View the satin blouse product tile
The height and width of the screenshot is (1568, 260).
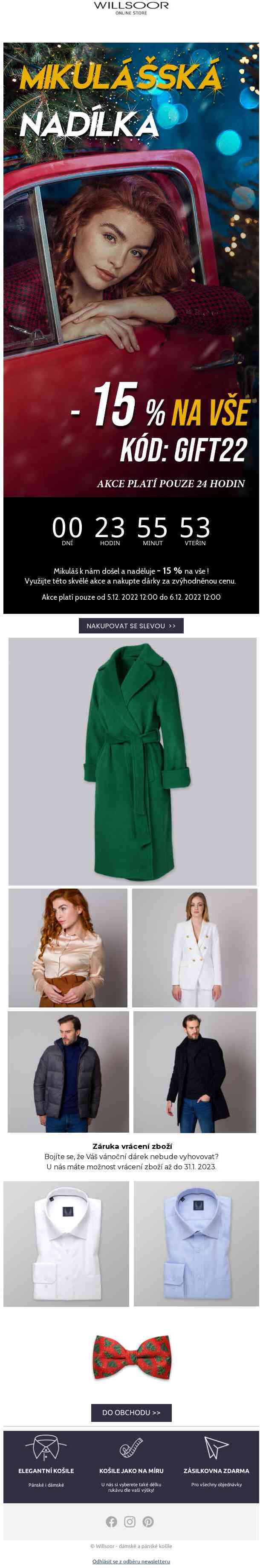point(68,947)
